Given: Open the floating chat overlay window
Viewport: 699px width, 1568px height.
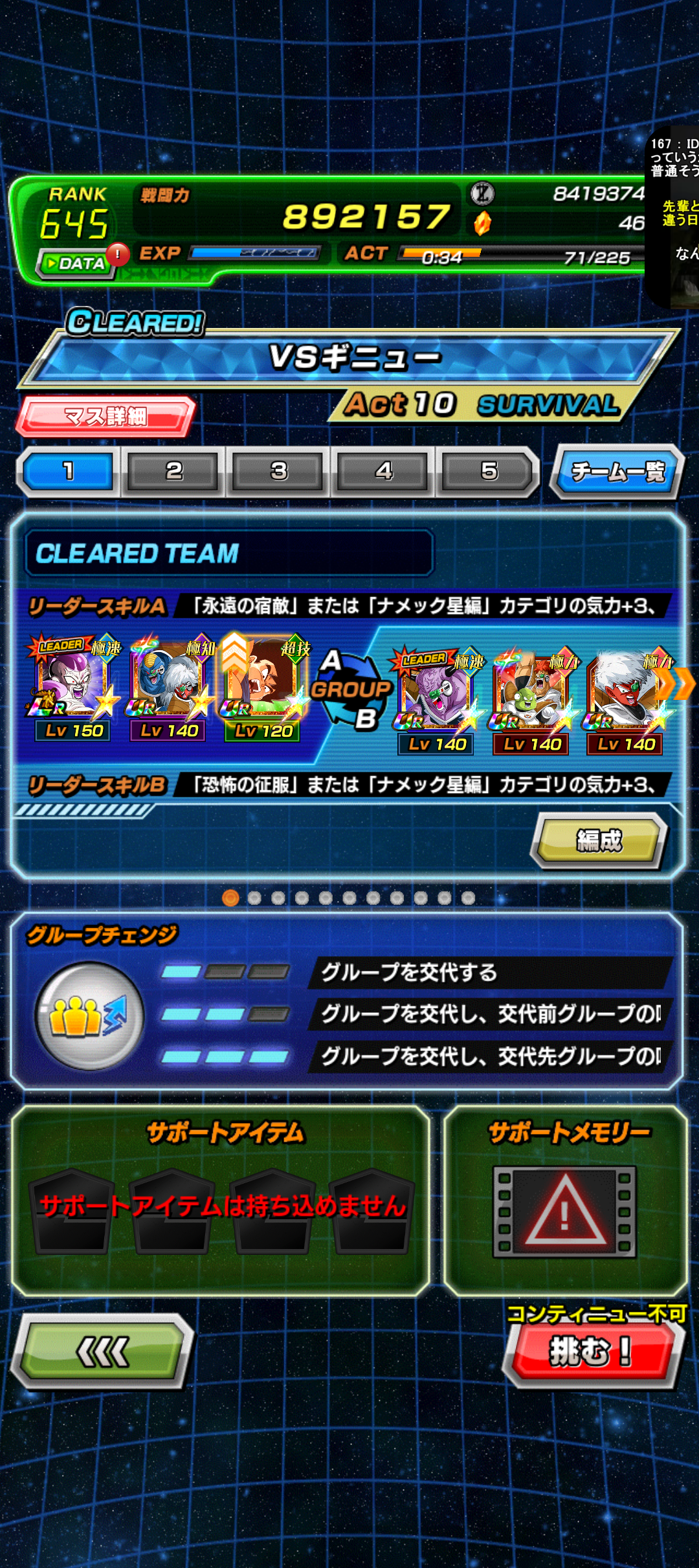Looking at the screenshot, I should pos(673,217).
